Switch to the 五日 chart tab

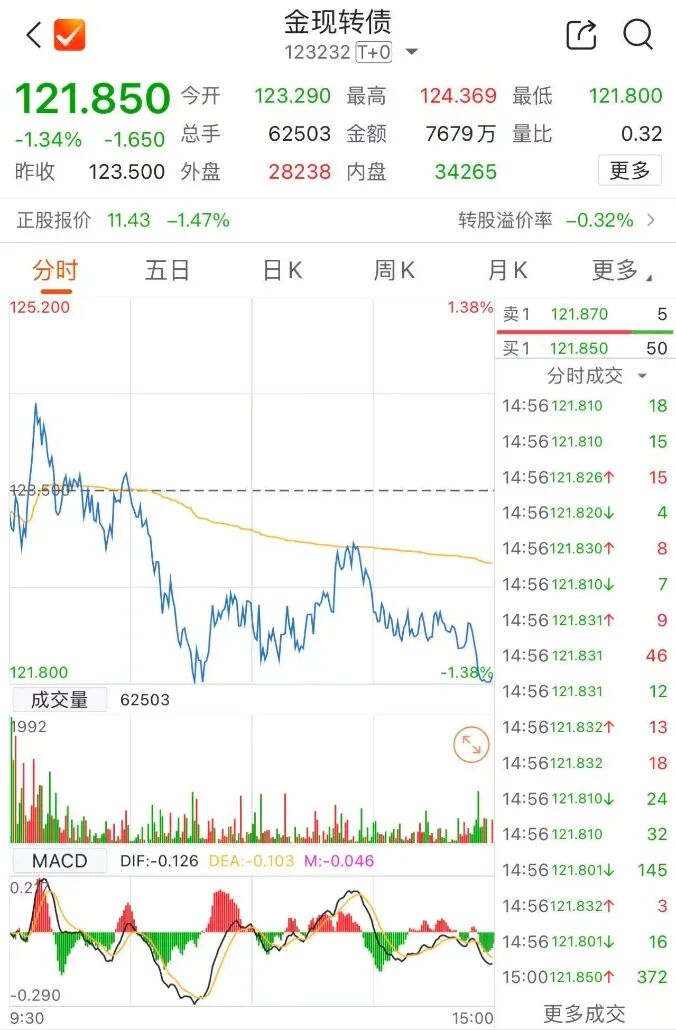pyautogui.click(x=167, y=270)
